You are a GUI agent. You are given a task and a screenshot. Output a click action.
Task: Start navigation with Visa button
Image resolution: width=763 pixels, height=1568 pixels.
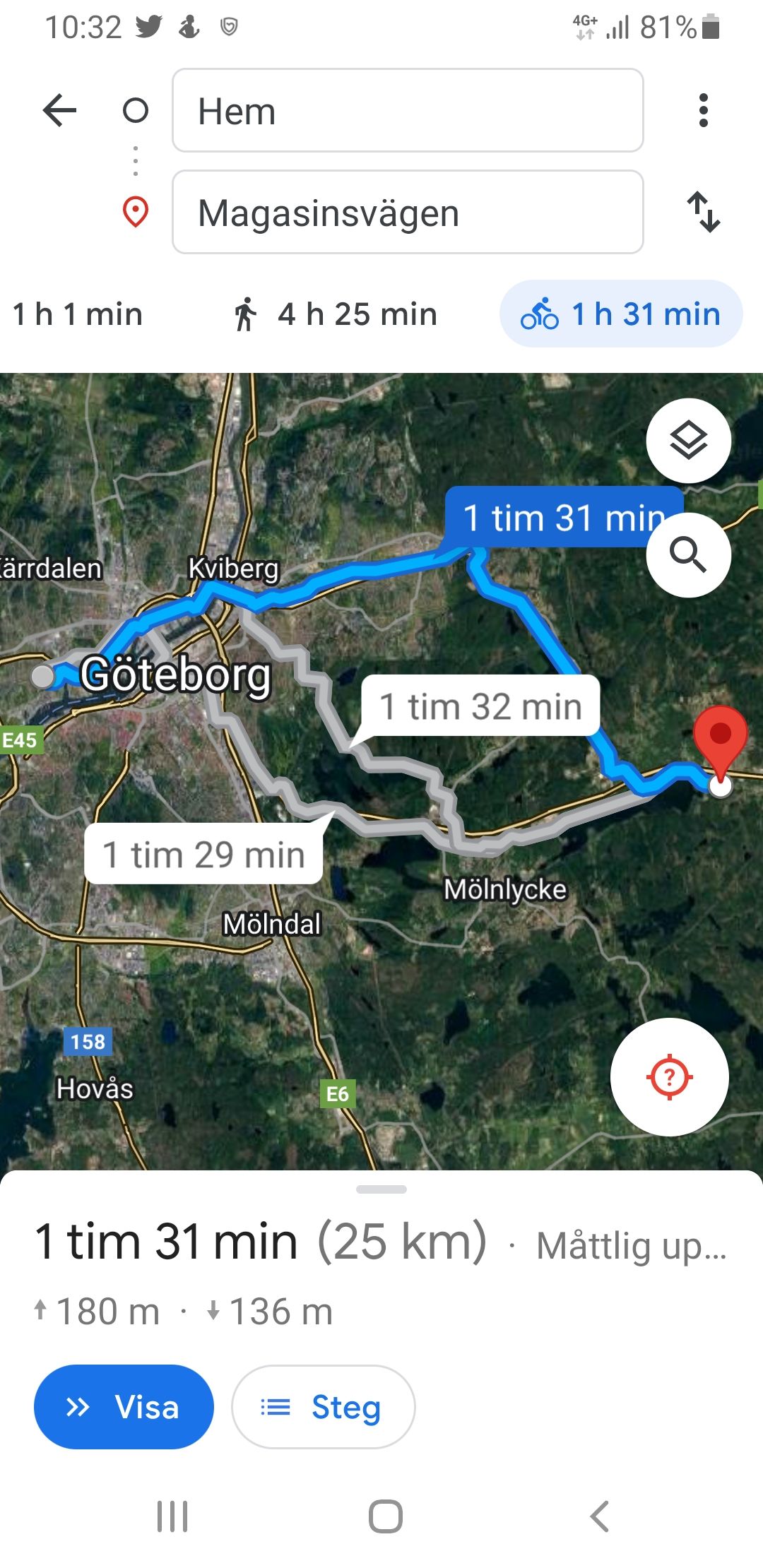click(124, 1407)
